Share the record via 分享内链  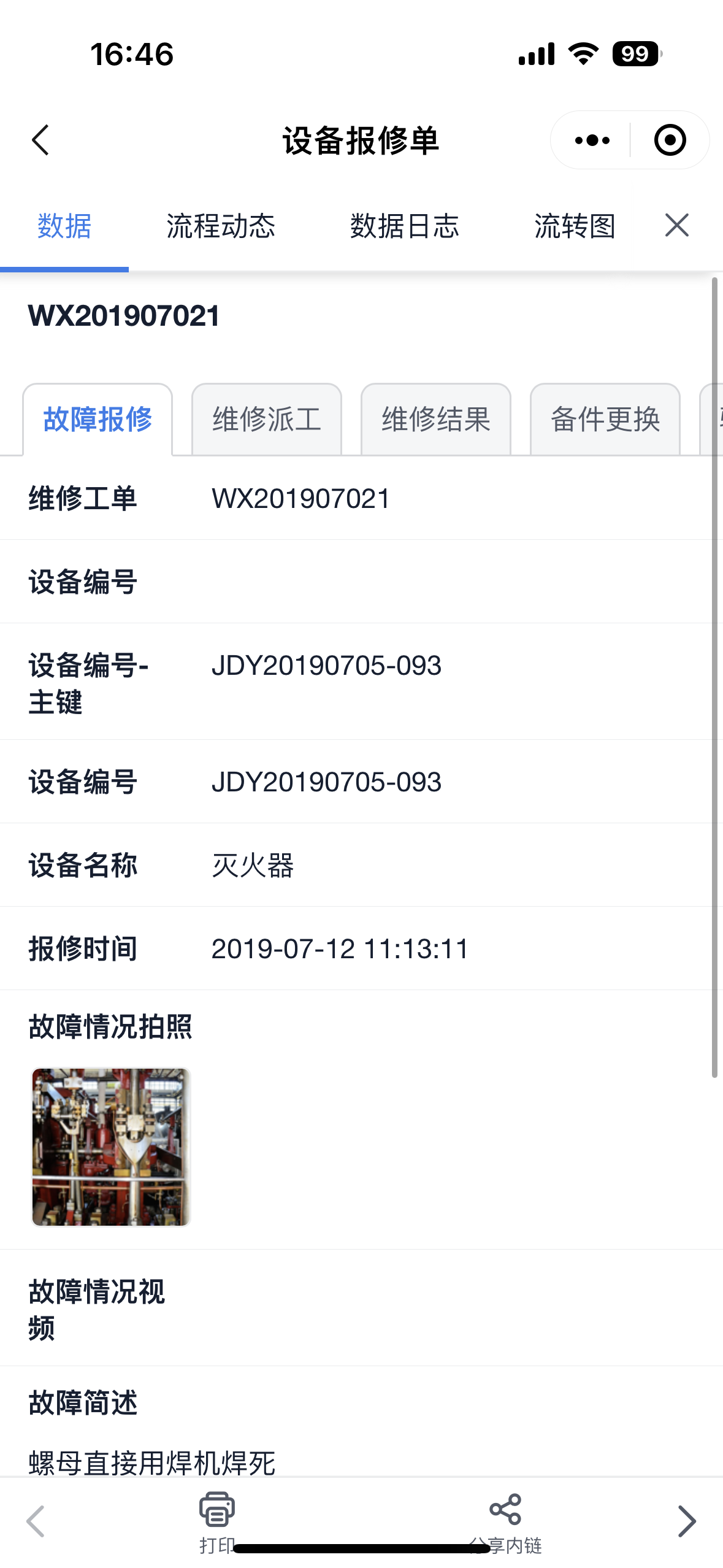[x=505, y=1514]
